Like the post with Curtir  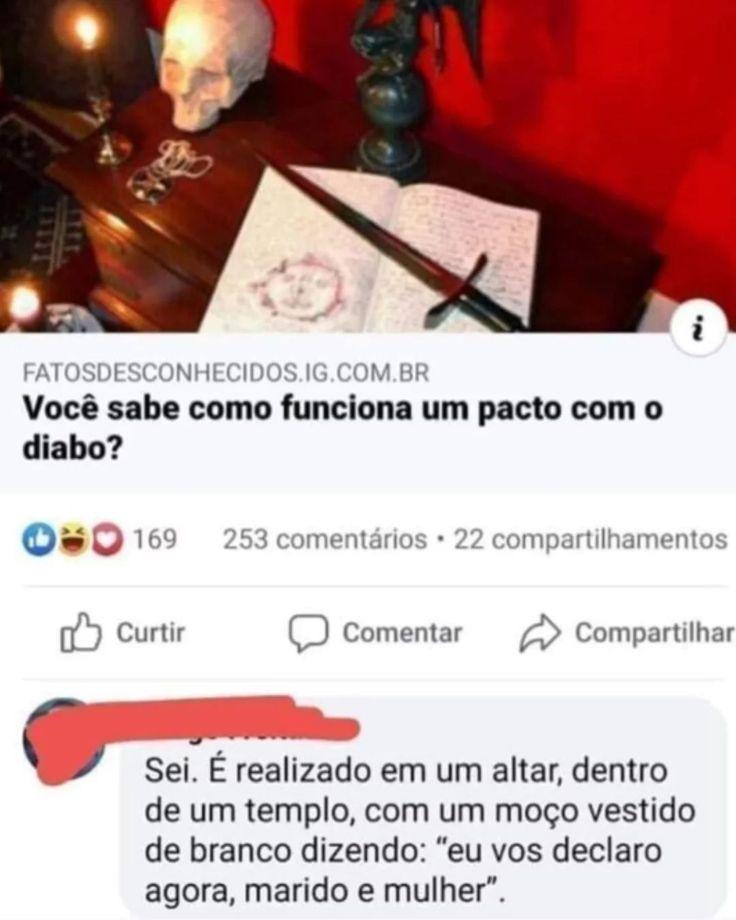point(123,633)
